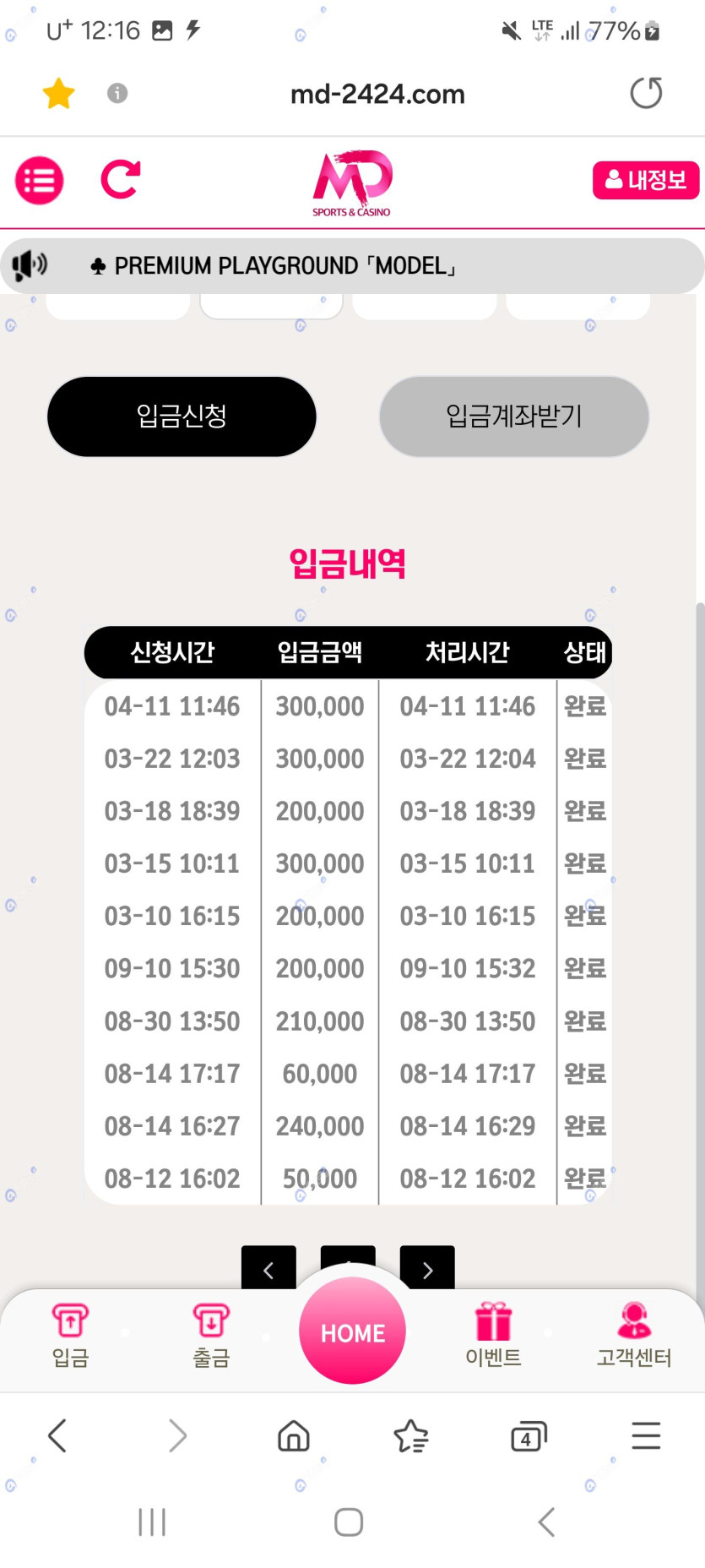The image size is (705, 1568).
Task: Open the 고객센터 customer center tab
Action: pyautogui.click(x=634, y=1335)
